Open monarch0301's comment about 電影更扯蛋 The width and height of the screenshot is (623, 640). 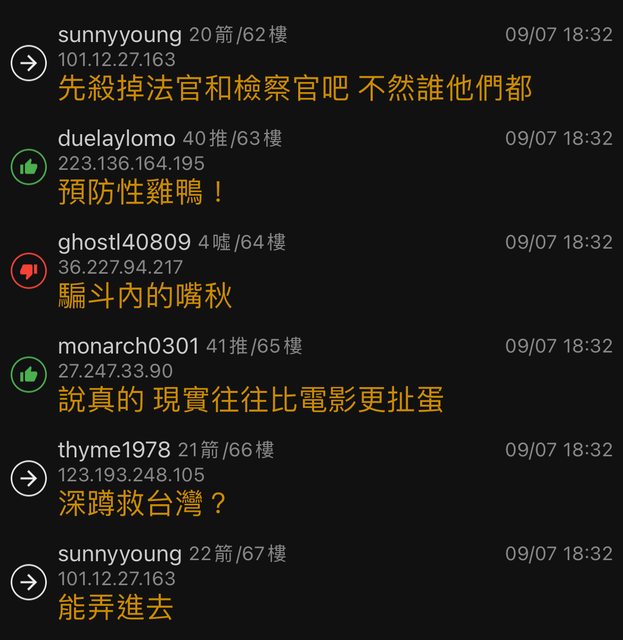pos(250,400)
